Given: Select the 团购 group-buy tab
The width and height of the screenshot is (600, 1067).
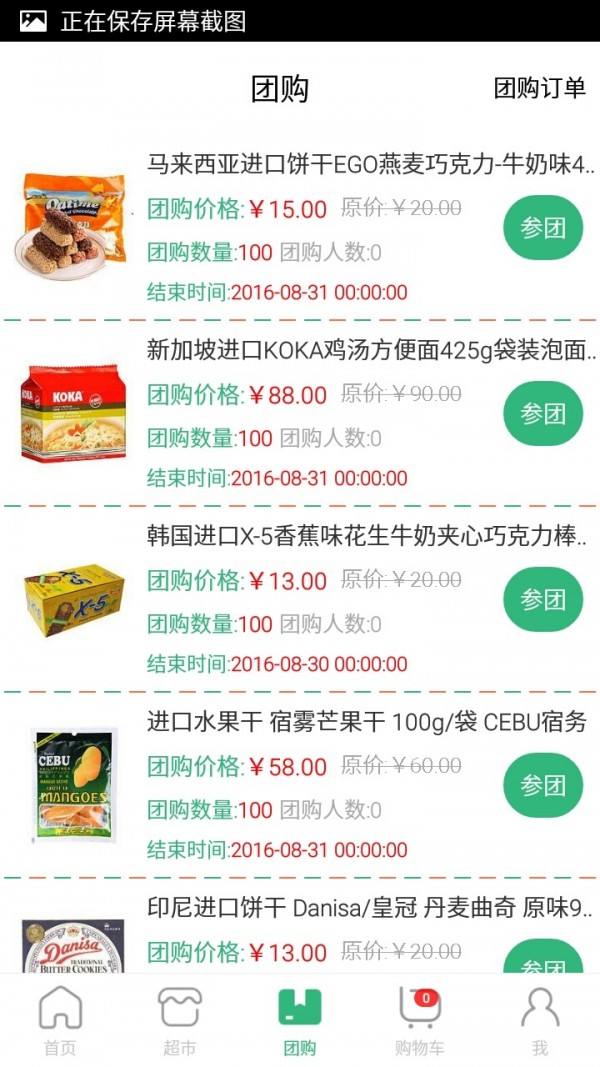Looking at the screenshot, I should (300, 1020).
